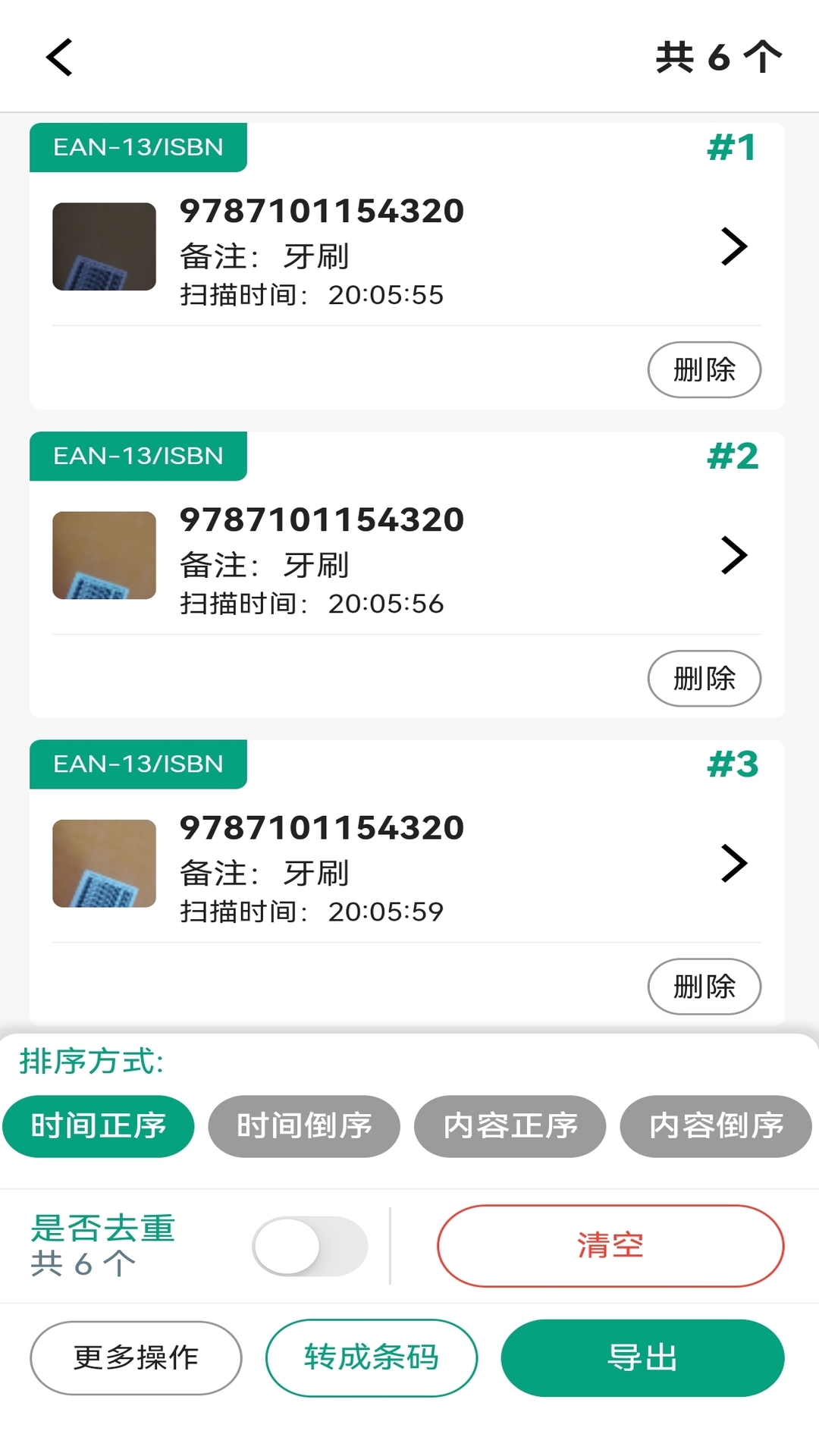Delete scan record #1
This screenshot has width=819, height=1456.
(704, 370)
